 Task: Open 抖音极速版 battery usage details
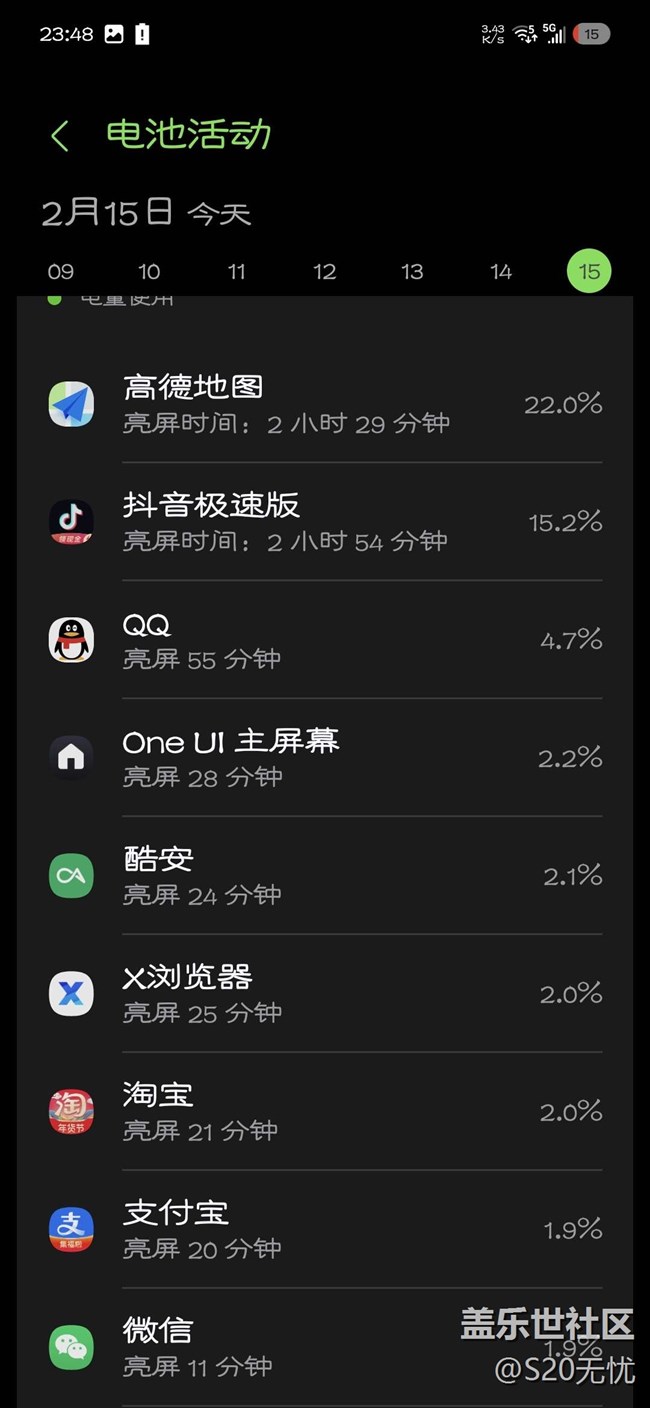325,522
